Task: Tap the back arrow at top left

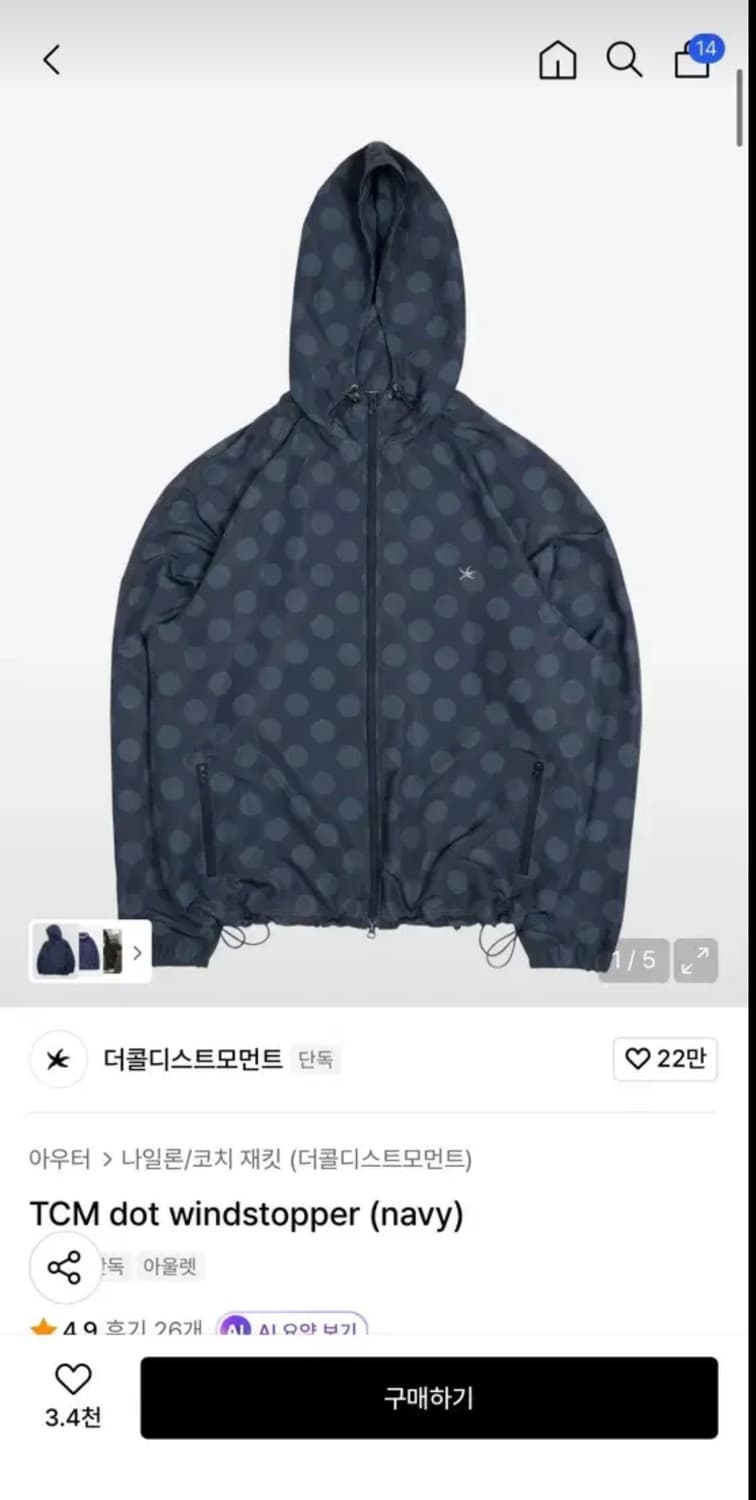Action: pyautogui.click(x=52, y=59)
